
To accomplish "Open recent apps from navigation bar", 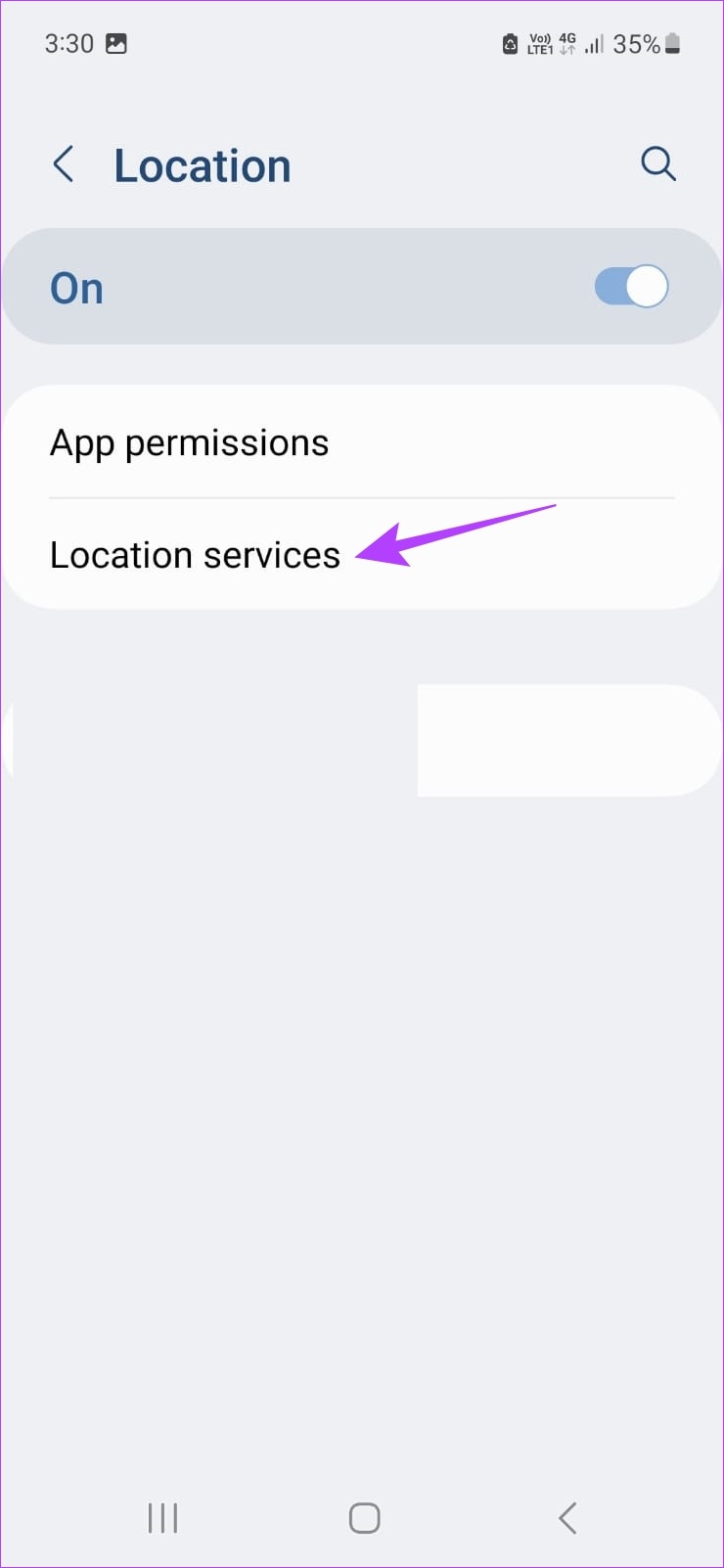I will [x=162, y=1518].
